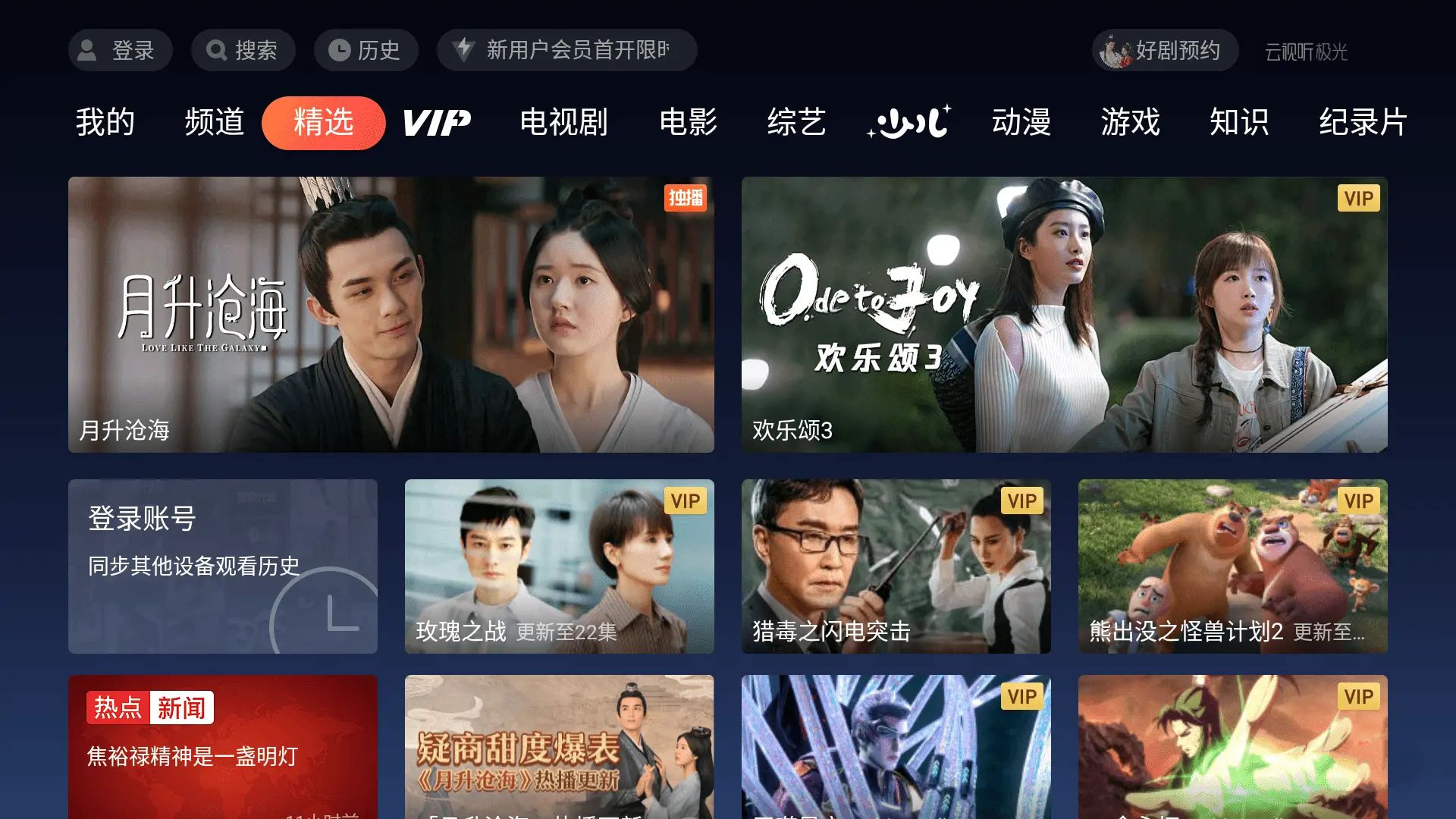Switch to the 我的 tab
This screenshot has width=1456, height=819.
(x=105, y=122)
